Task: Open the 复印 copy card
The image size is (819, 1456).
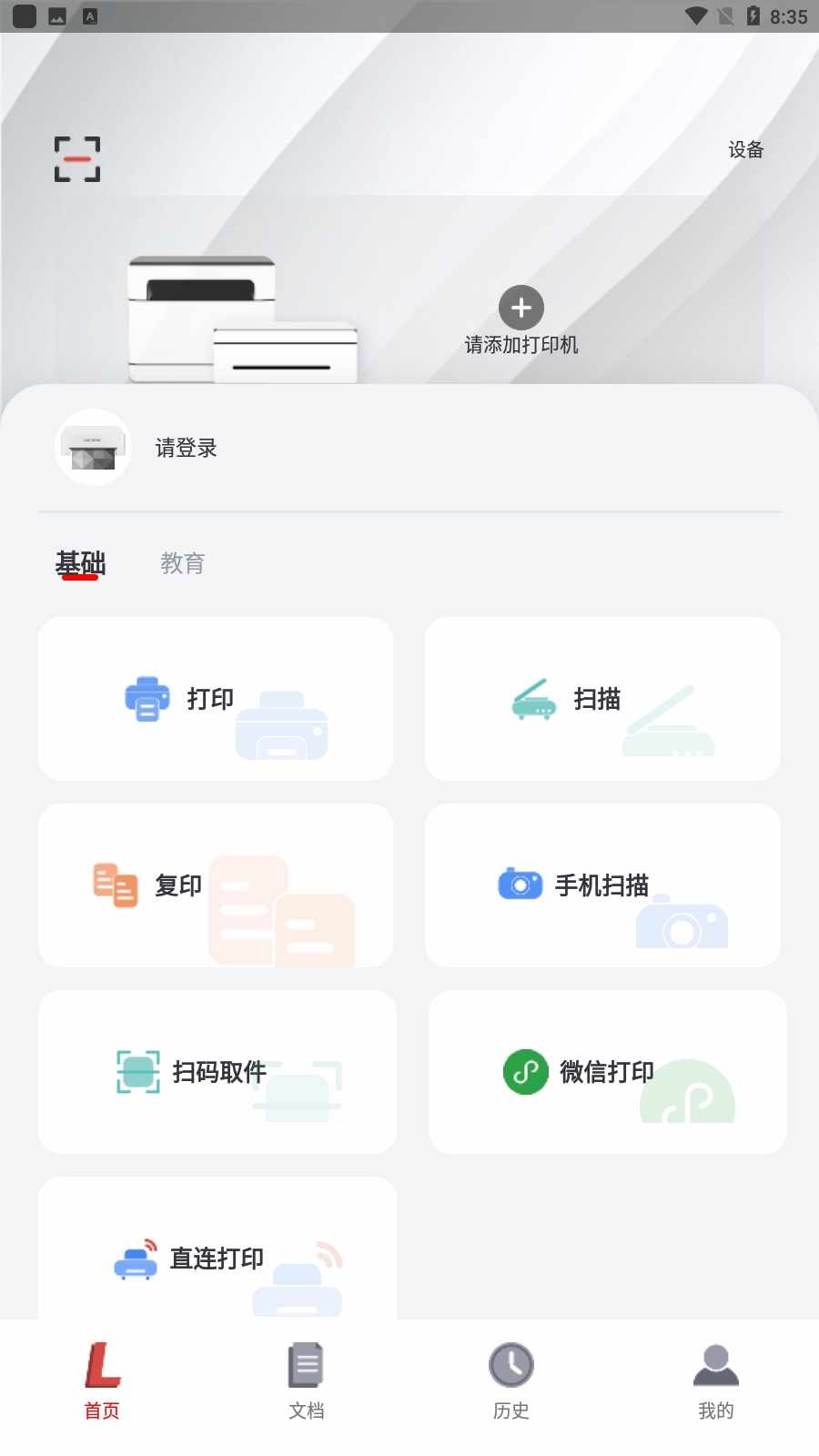Action: [216, 885]
